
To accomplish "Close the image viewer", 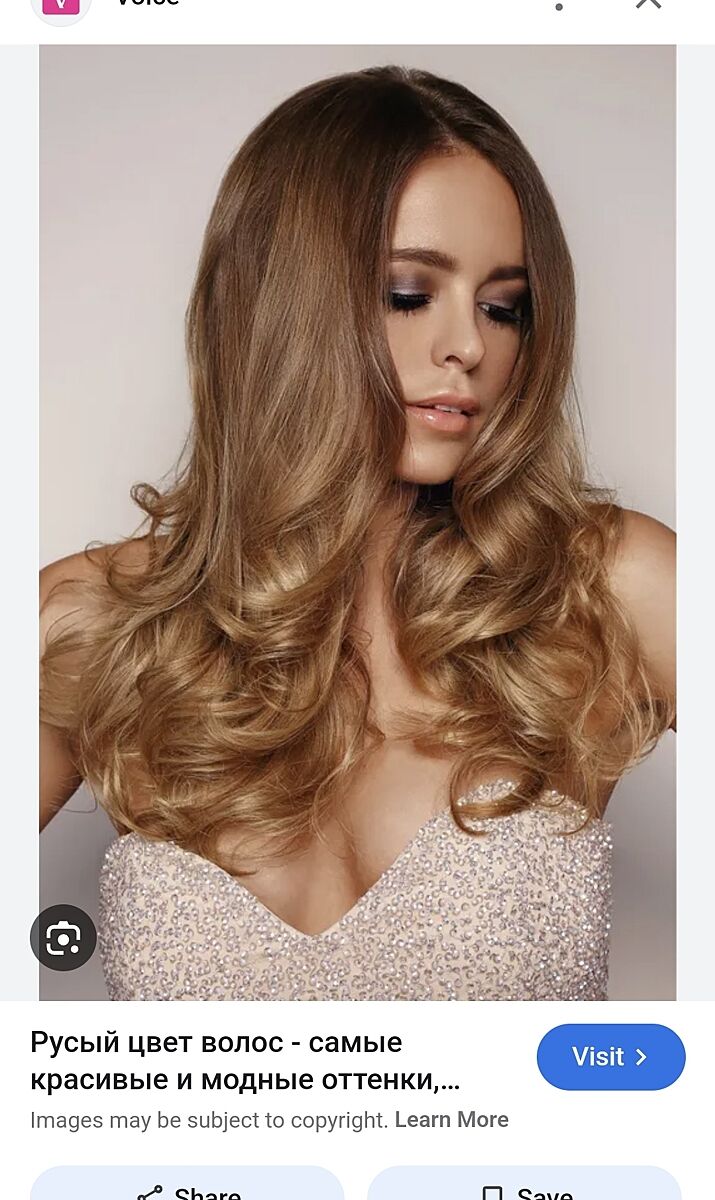I will pyautogui.click(x=648, y=5).
